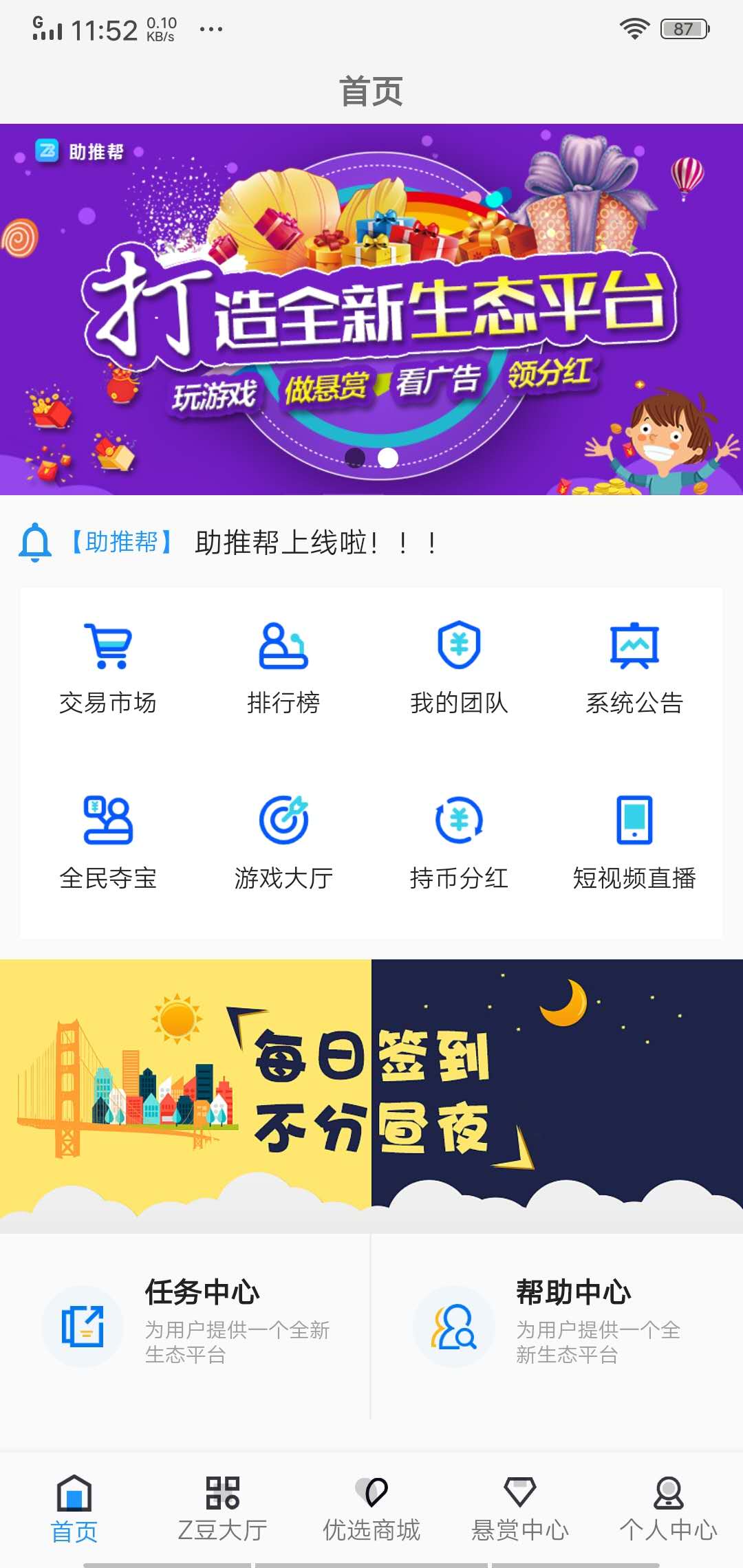The image size is (743, 1568).
Task: Open the 助推帮上线啦 announcement link
Action: [313, 544]
